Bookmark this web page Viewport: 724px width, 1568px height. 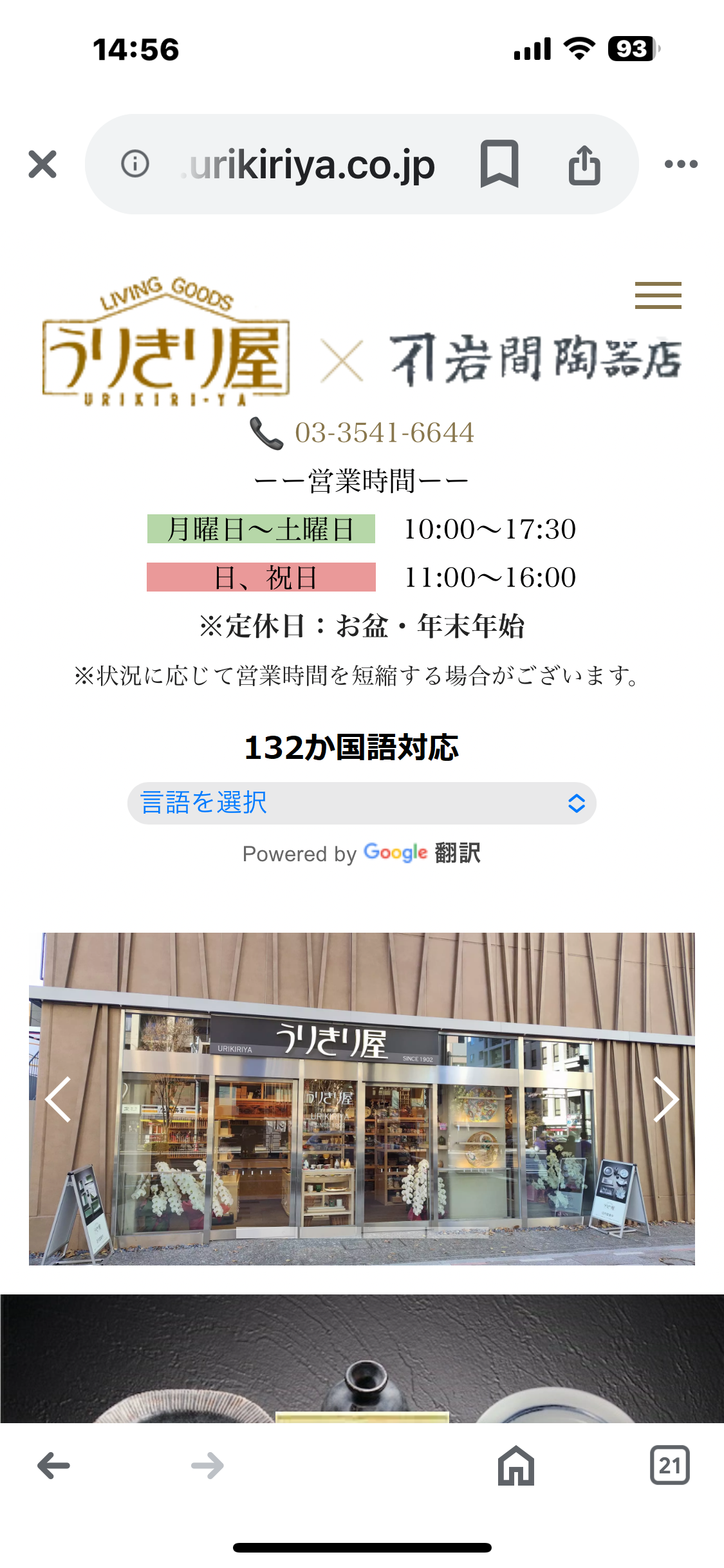[x=499, y=164]
